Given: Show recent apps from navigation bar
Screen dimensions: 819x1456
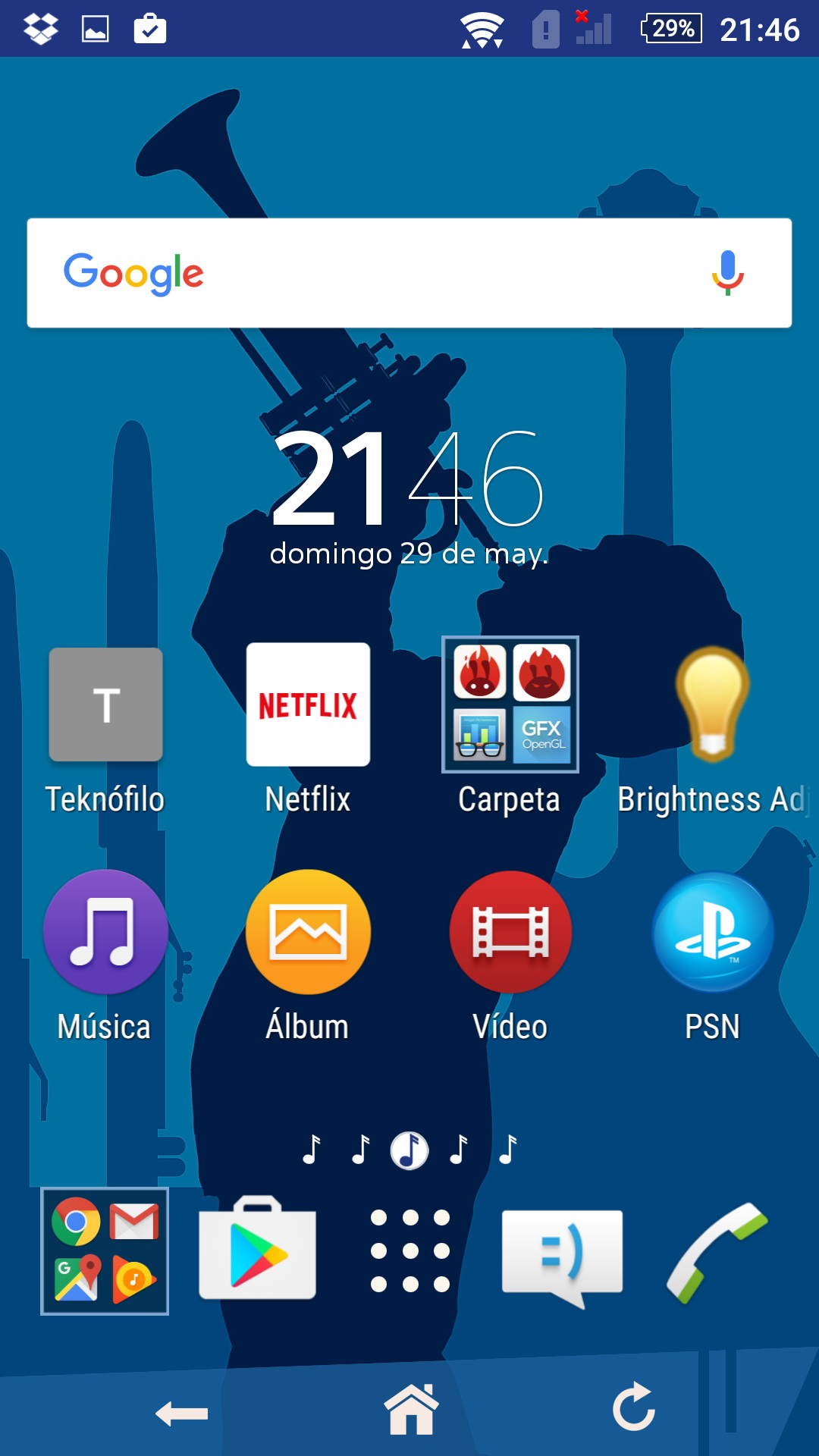Looking at the screenshot, I should [634, 1408].
